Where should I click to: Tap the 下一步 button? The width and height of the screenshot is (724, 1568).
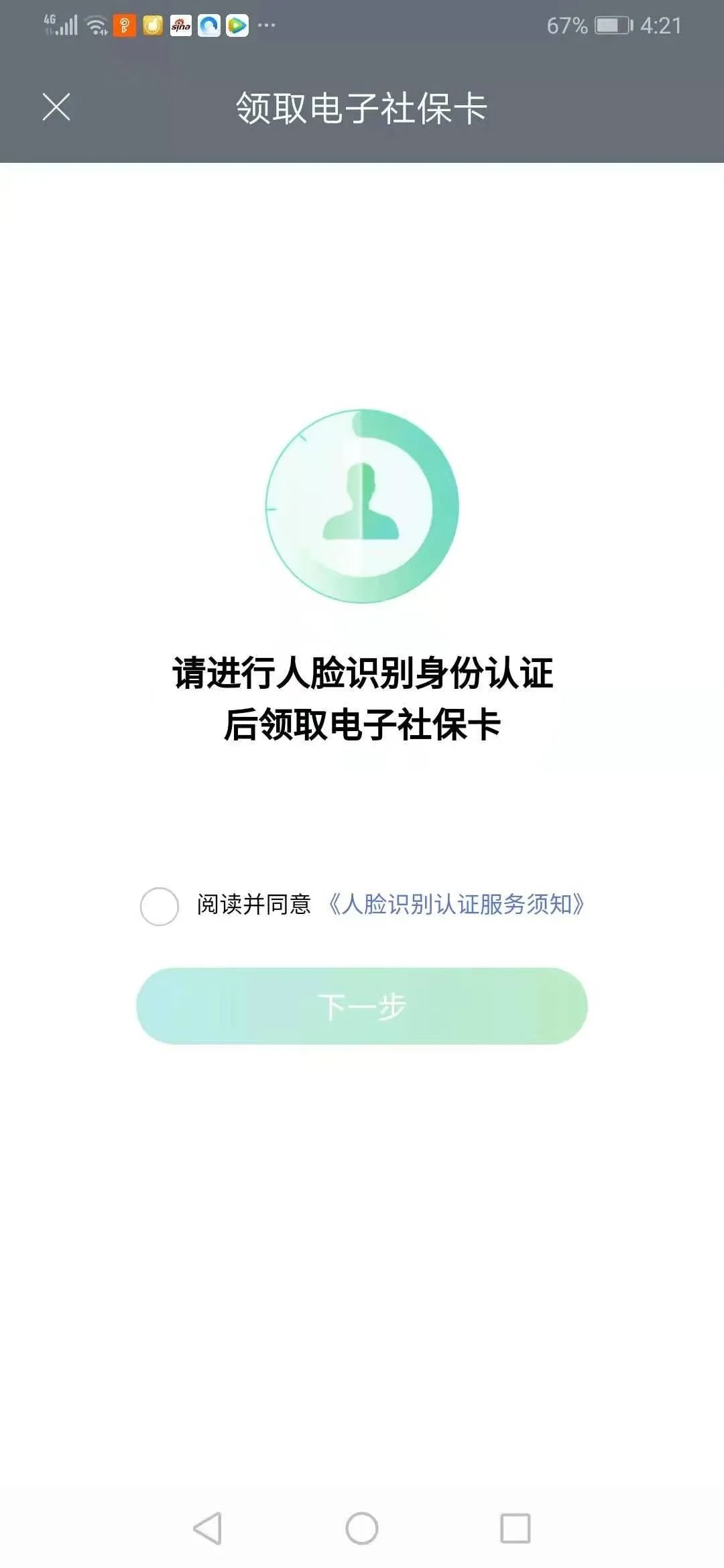362,1006
